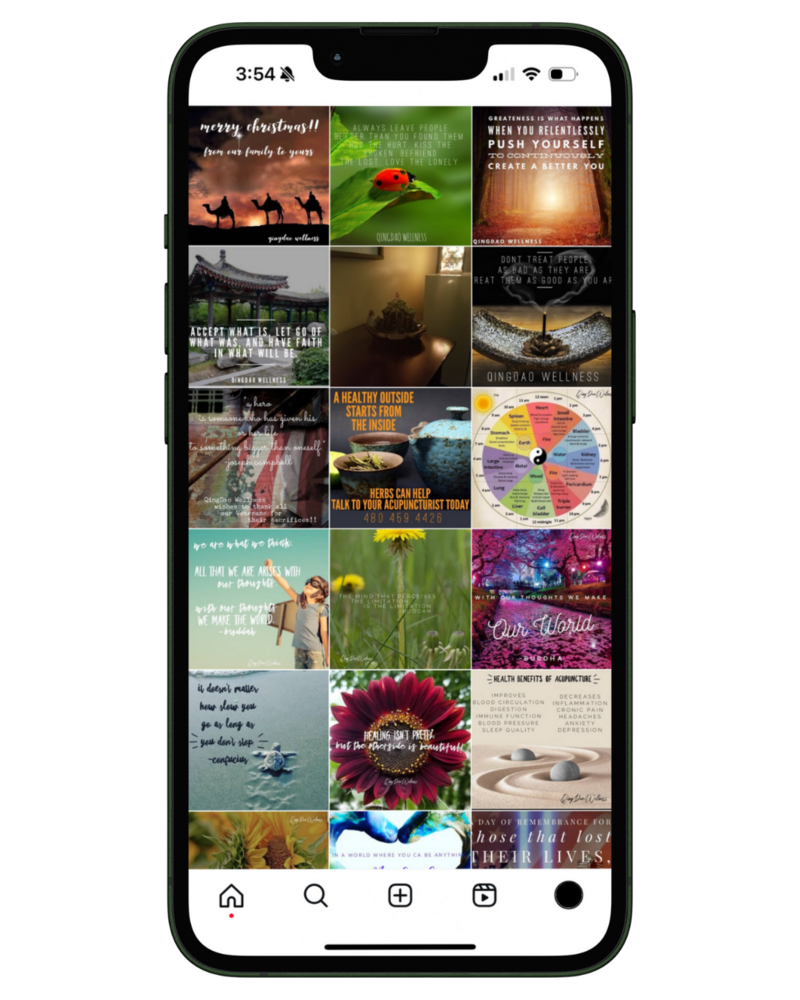
Task: Open the profile tab avatar
Action: point(568,895)
